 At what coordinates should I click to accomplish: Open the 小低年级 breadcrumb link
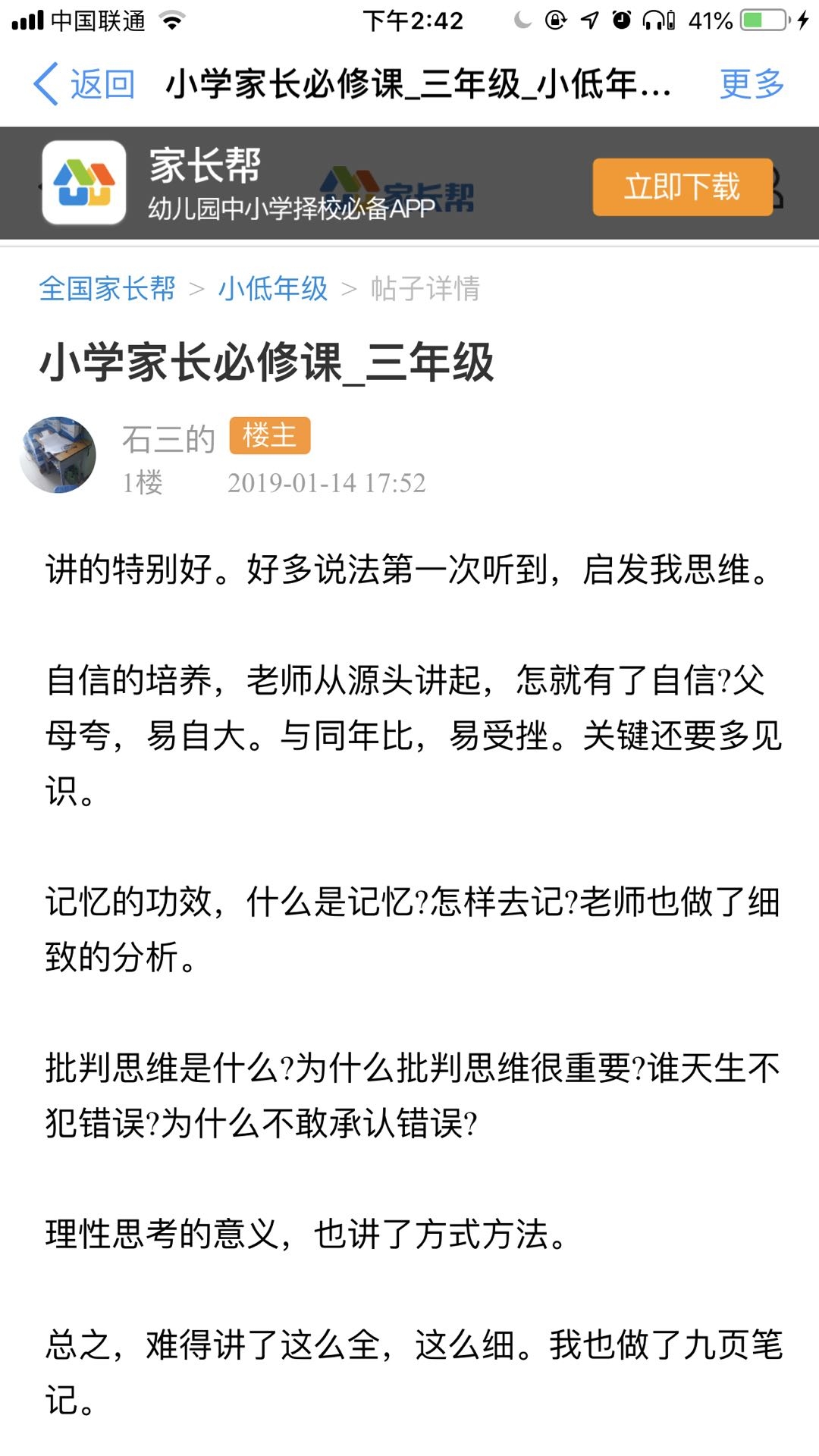(273, 288)
